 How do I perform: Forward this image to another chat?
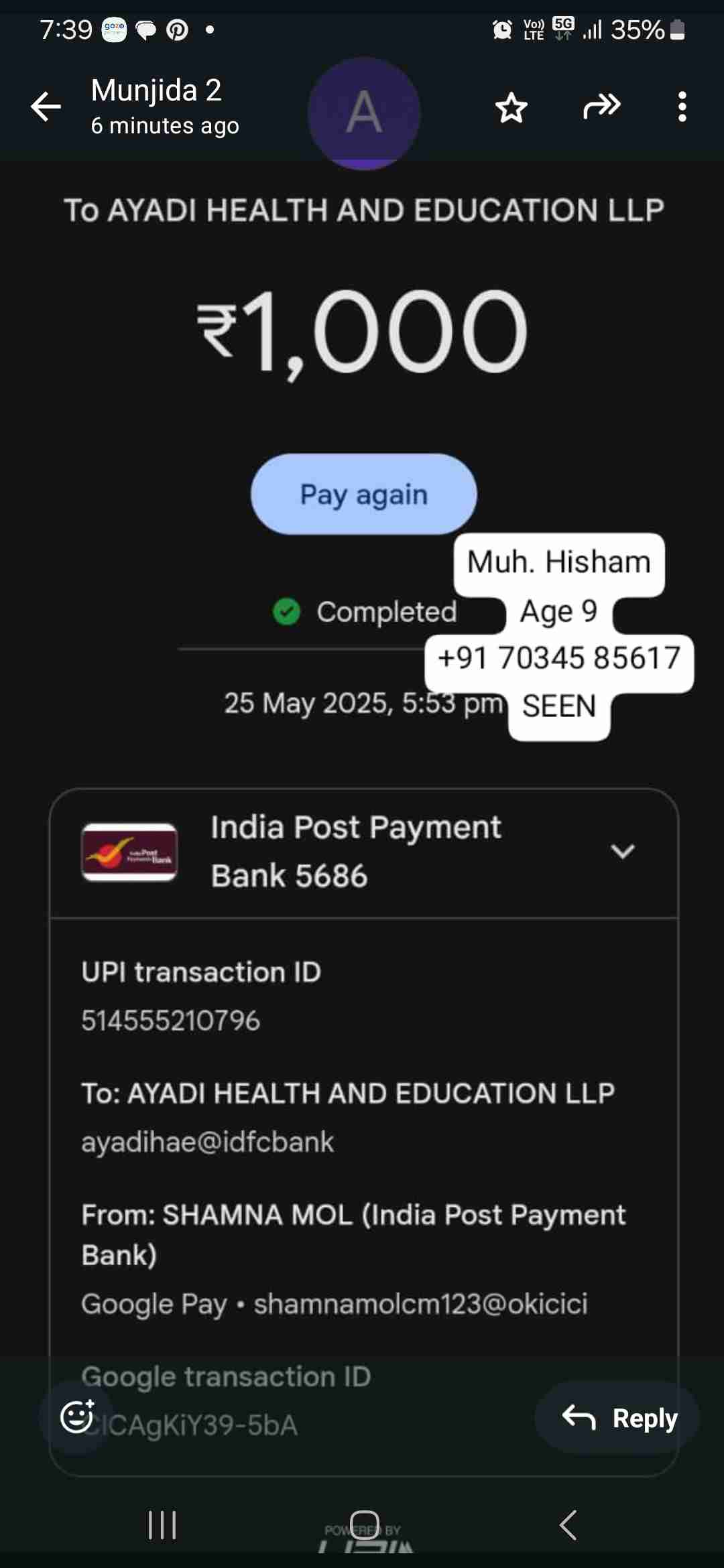tap(601, 106)
